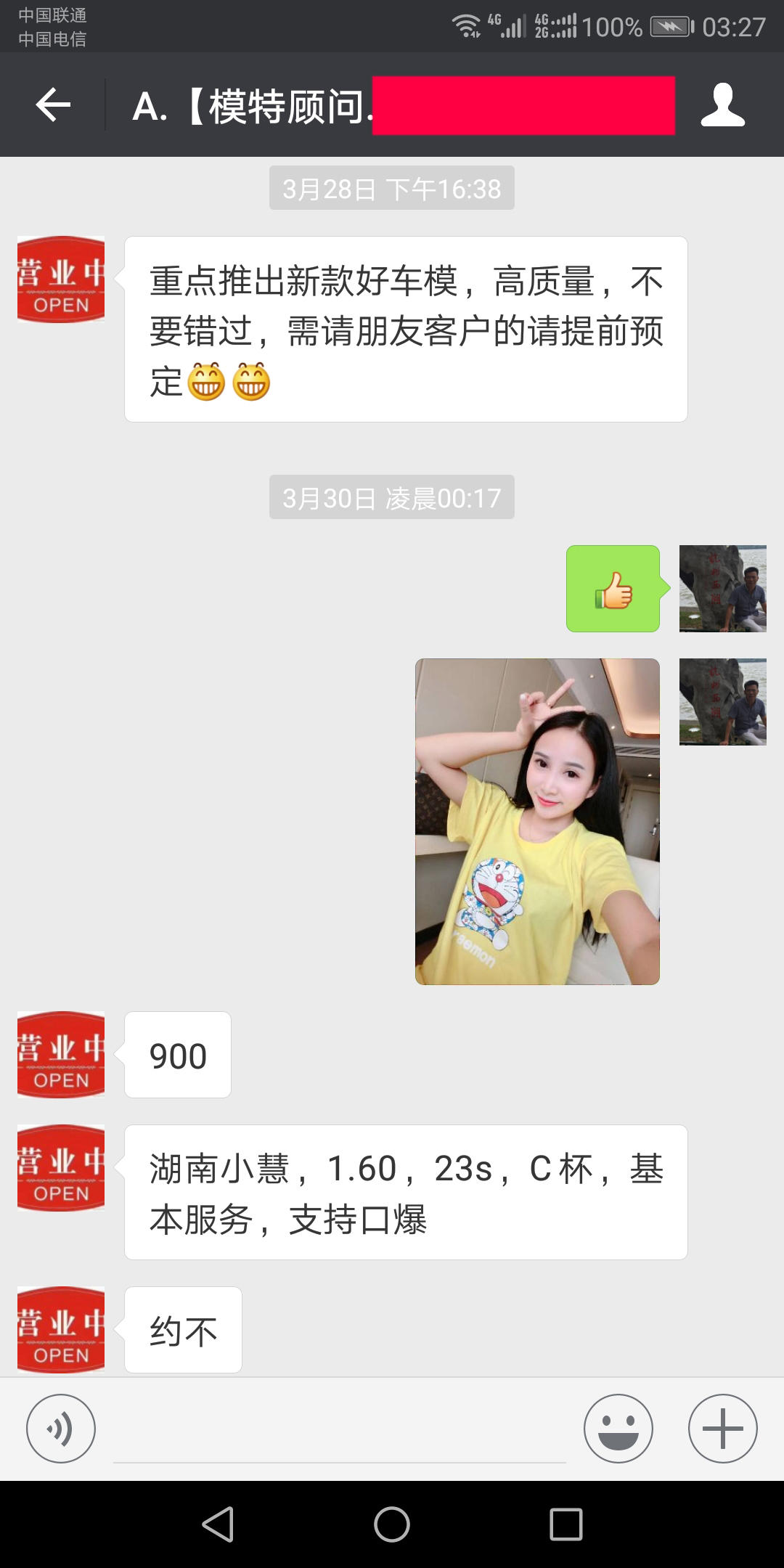Open the plus attachment menu
Image resolution: width=784 pixels, height=1568 pixels.
(722, 1429)
